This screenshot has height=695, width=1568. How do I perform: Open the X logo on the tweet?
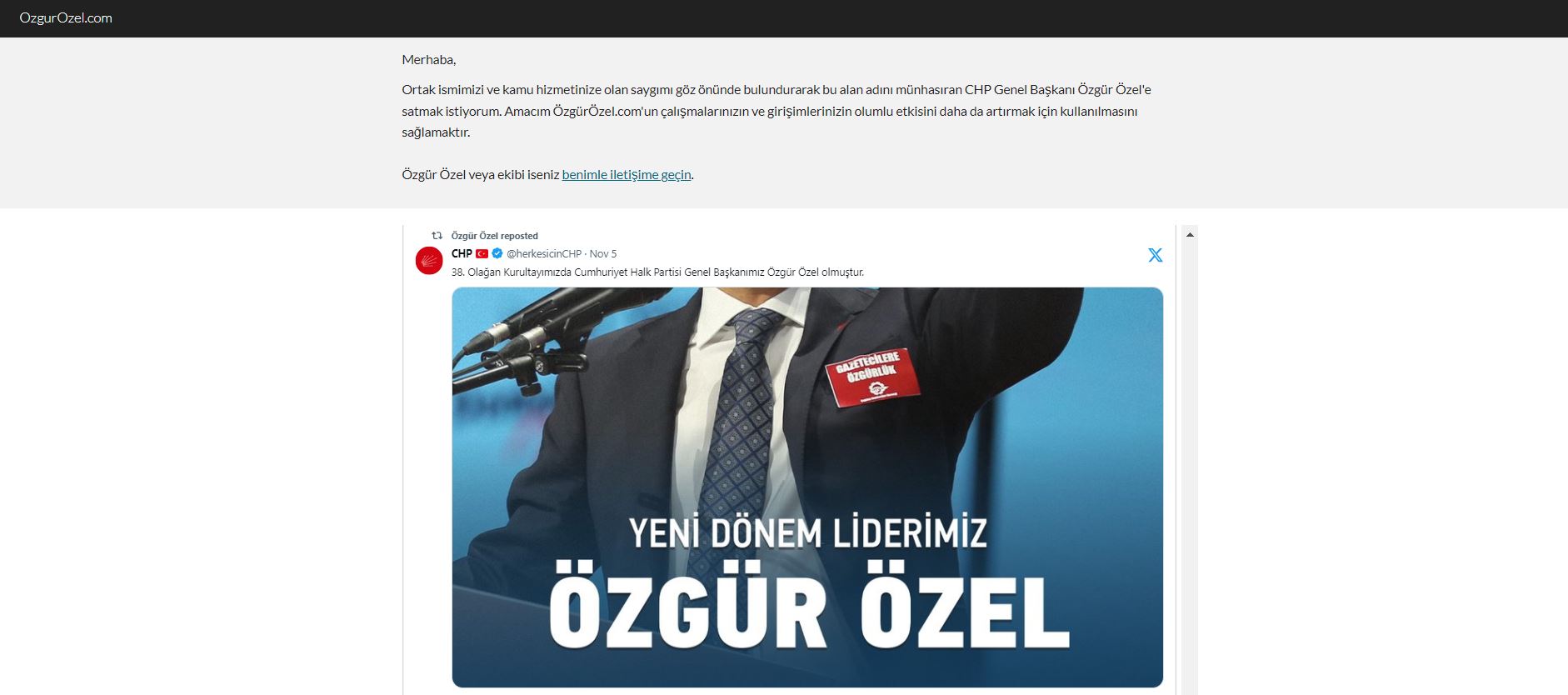coord(1155,255)
